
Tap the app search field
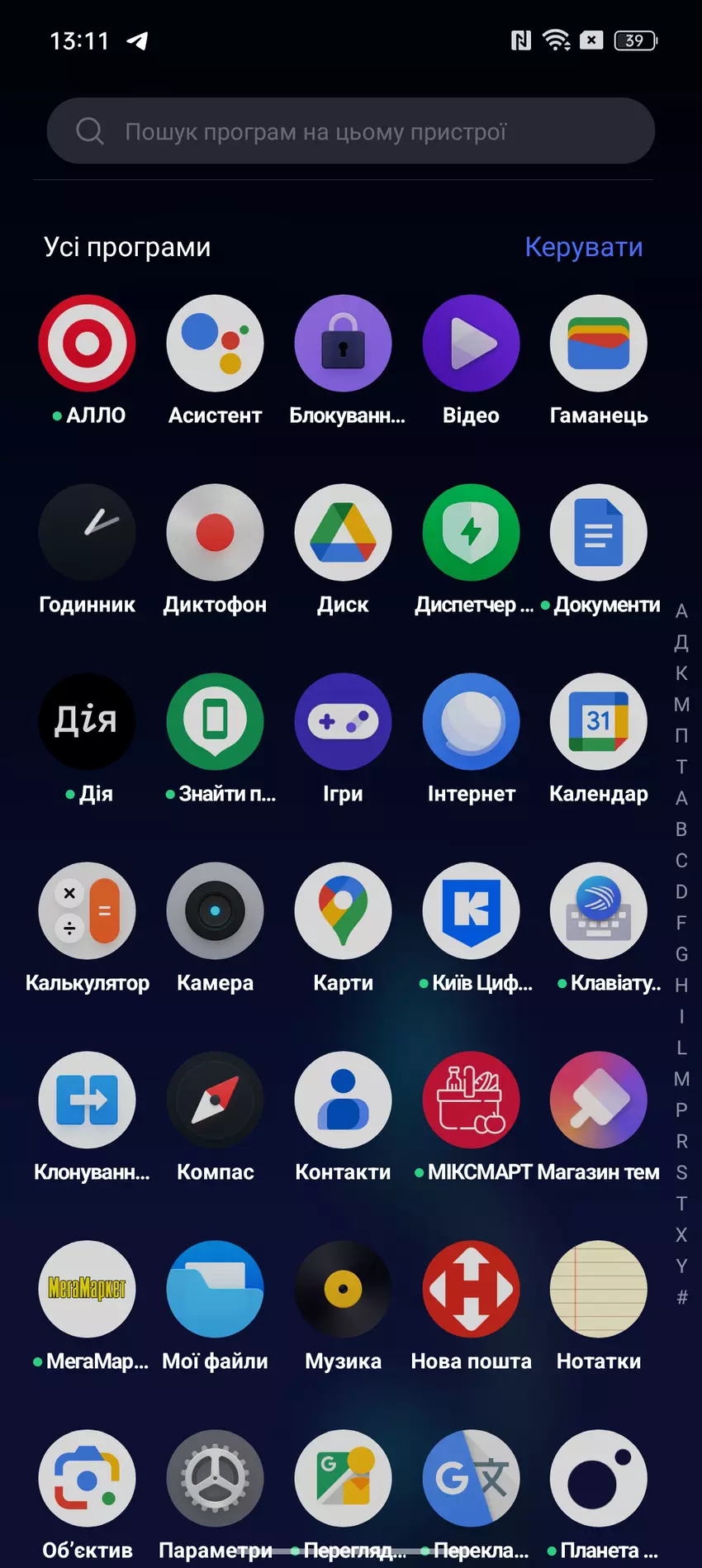click(x=350, y=131)
